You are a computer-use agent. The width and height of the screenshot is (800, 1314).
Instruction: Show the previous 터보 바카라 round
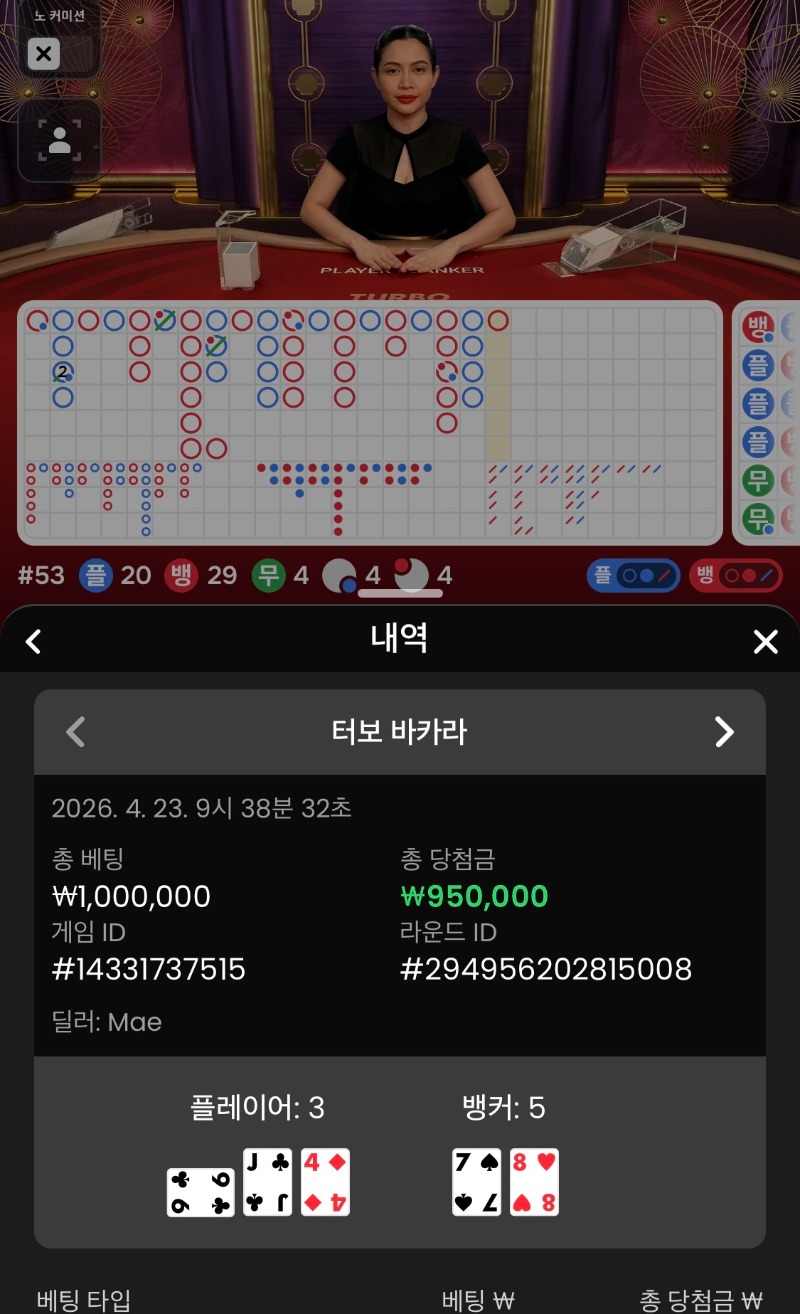[x=75, y=732]
